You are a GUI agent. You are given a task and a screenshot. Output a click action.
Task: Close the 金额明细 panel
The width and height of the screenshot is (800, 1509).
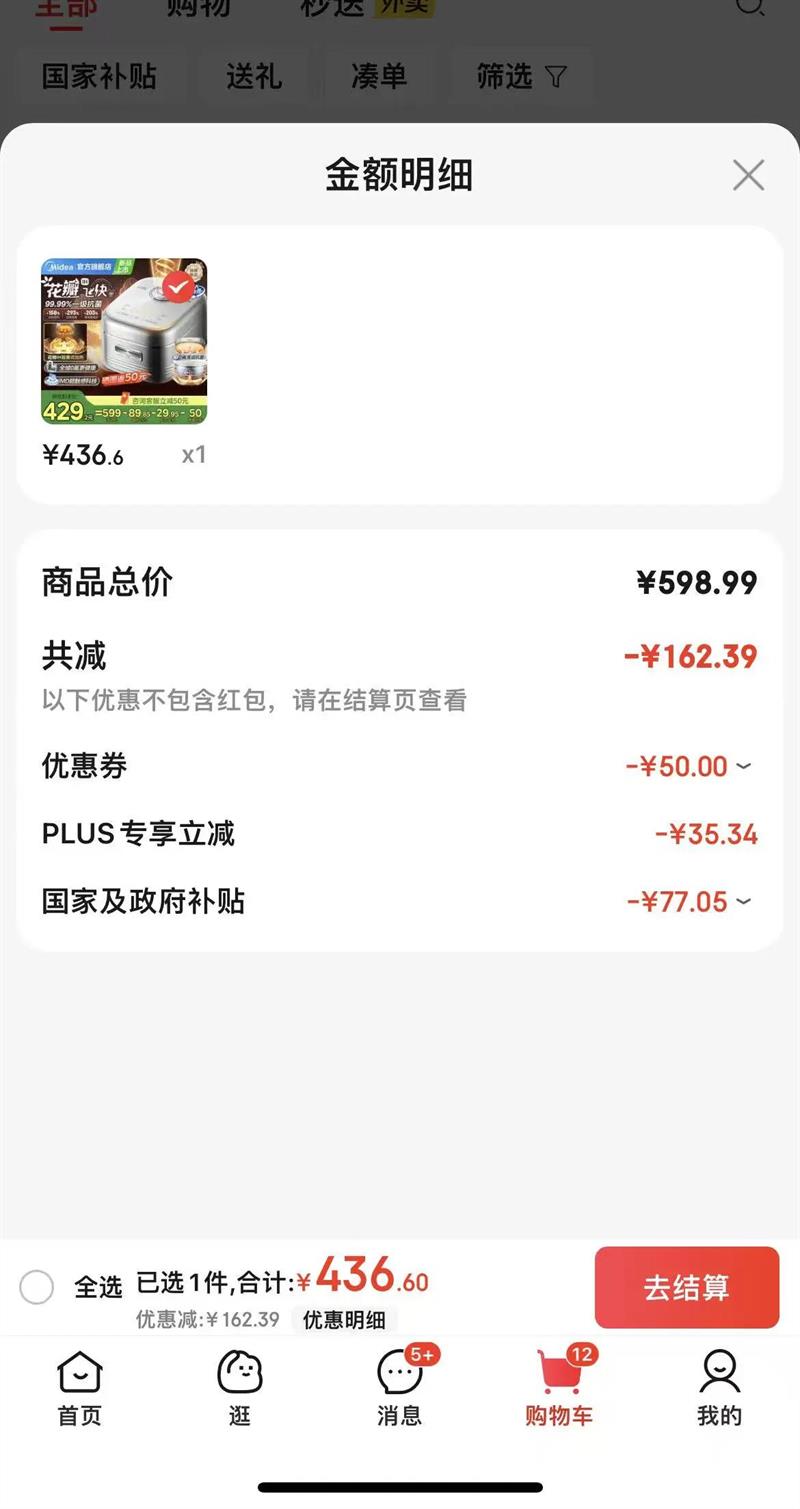click(x=748, y=175)
